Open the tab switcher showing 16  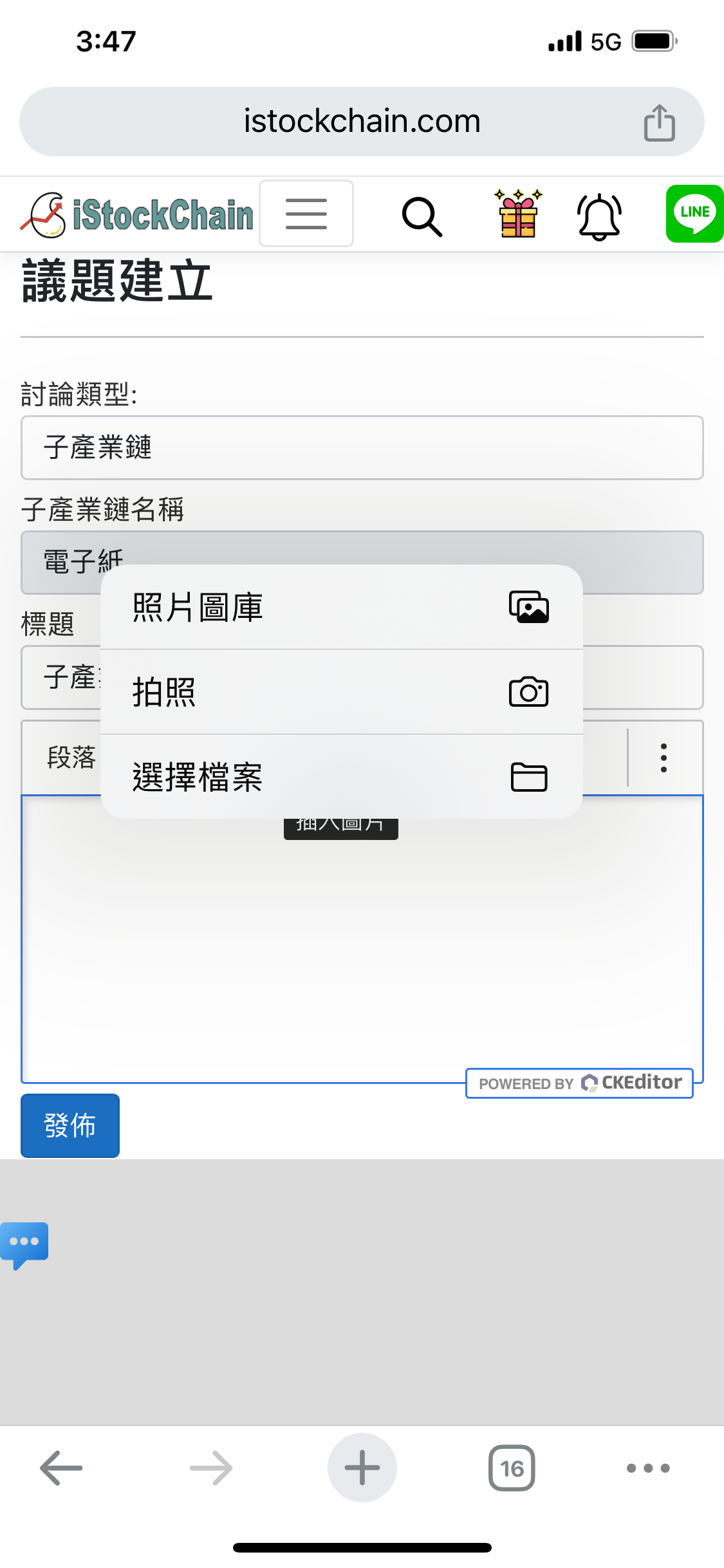point(512,1468)
